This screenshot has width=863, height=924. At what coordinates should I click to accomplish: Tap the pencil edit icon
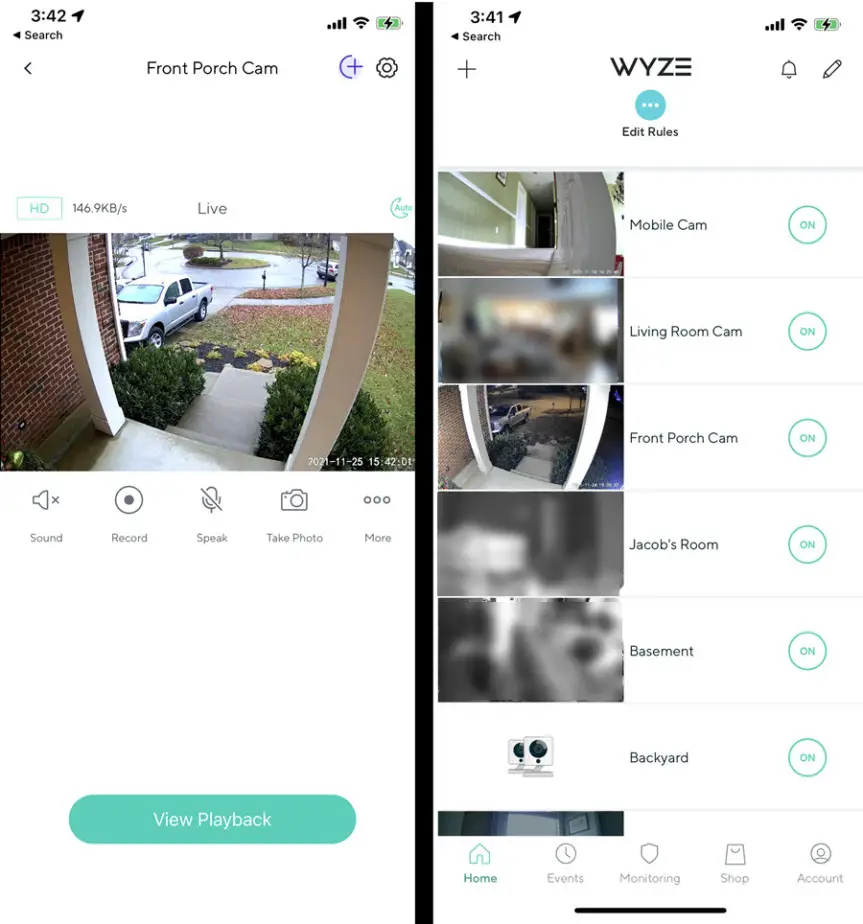[x=832, y=69]
